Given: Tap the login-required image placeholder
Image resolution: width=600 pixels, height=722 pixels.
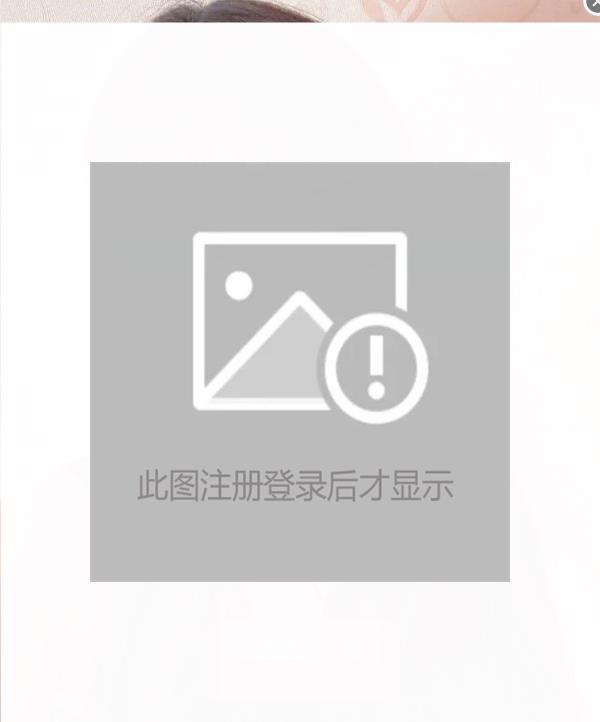Looking at the screenshot, I should coord(300,371).
